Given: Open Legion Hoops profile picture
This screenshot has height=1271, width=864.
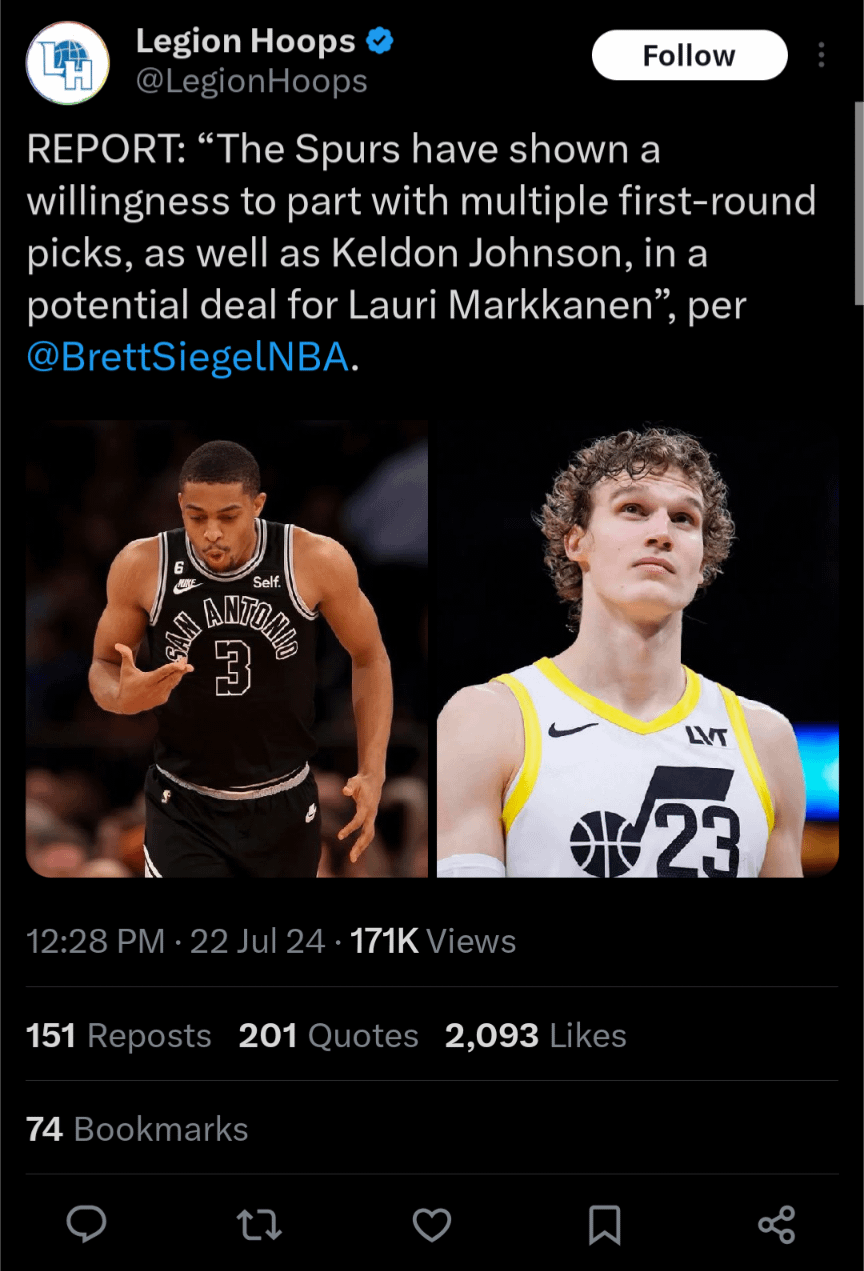Looking at the screenshot, I should click(67, 63).
